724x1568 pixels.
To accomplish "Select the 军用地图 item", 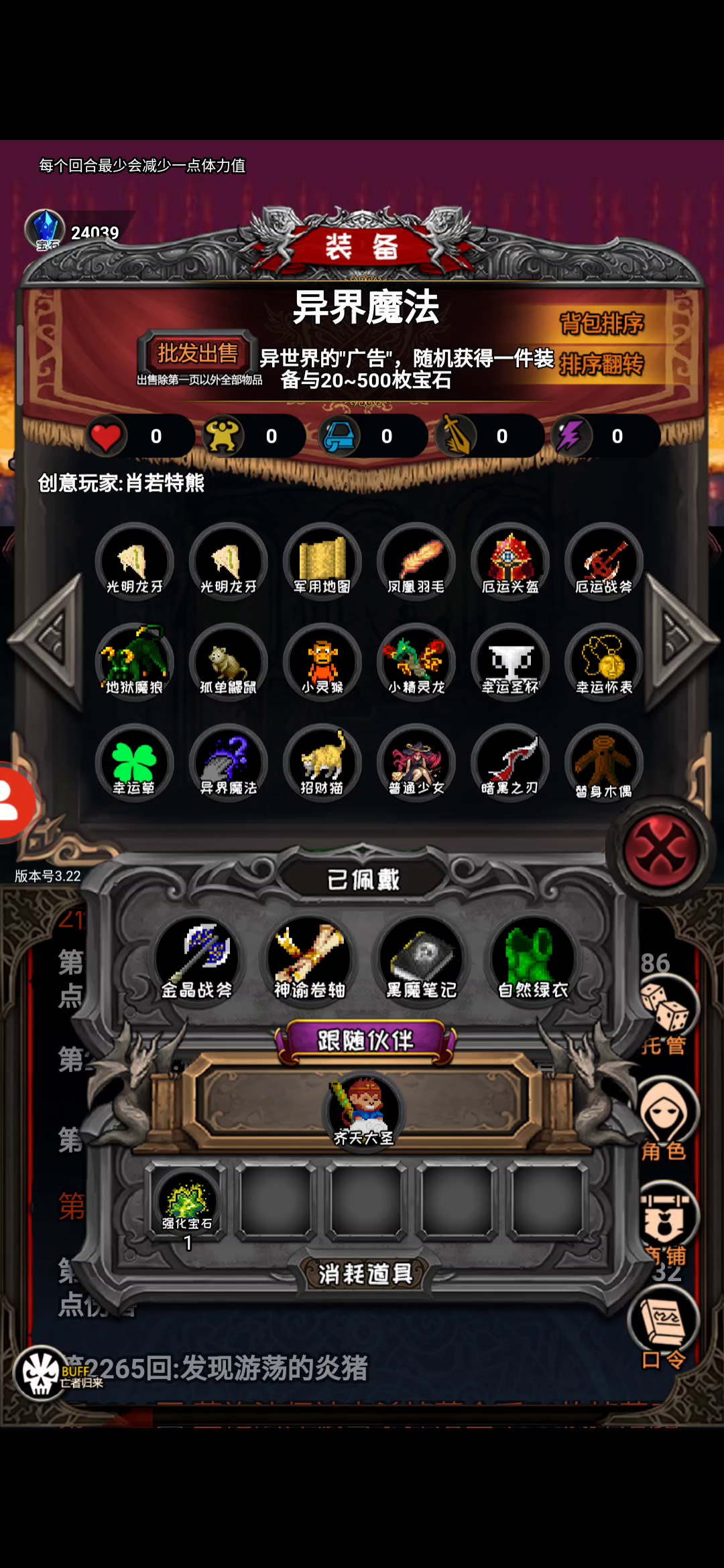I will [322, 562].
